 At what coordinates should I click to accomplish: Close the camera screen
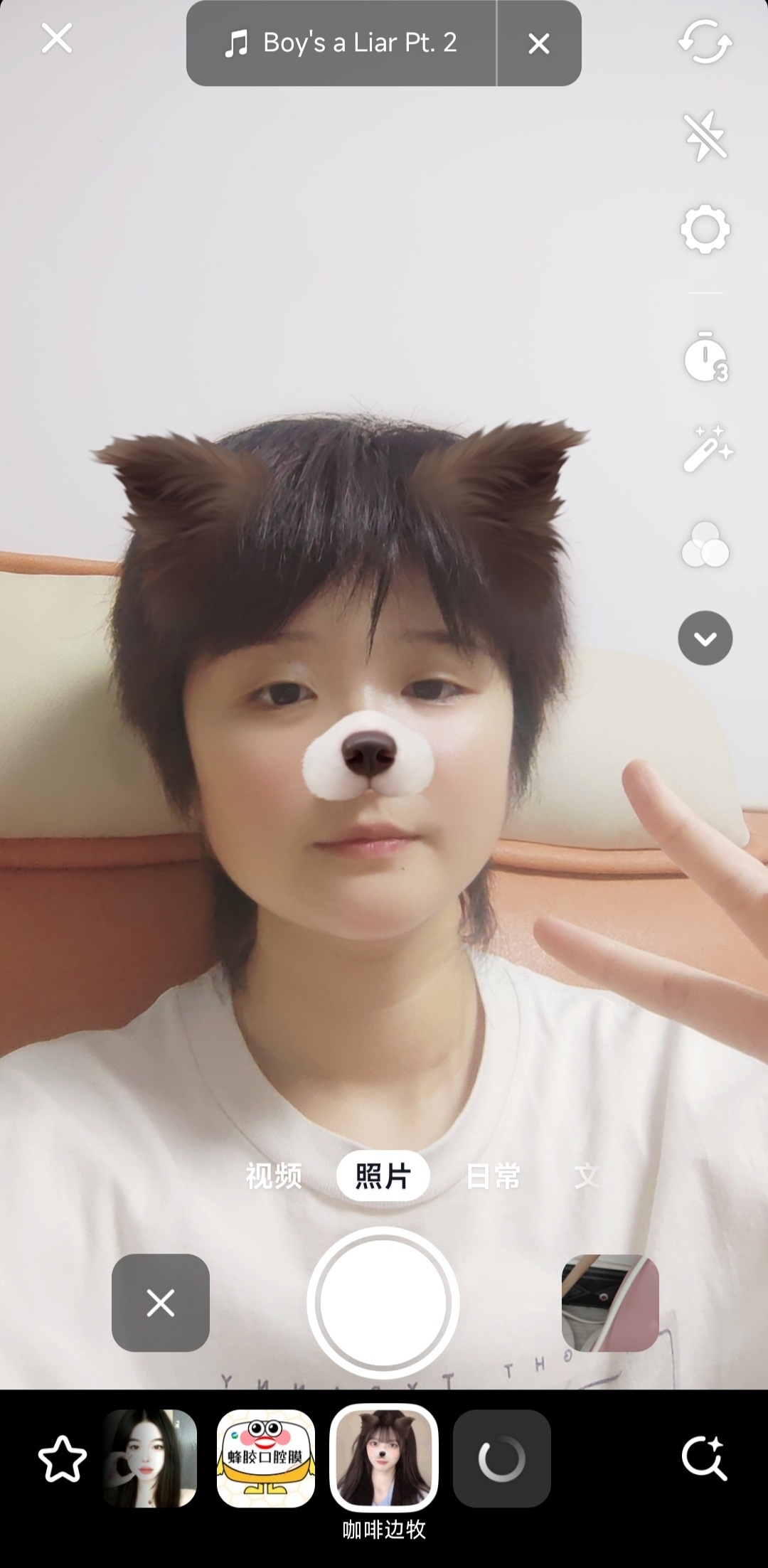[x=57, y=38]
